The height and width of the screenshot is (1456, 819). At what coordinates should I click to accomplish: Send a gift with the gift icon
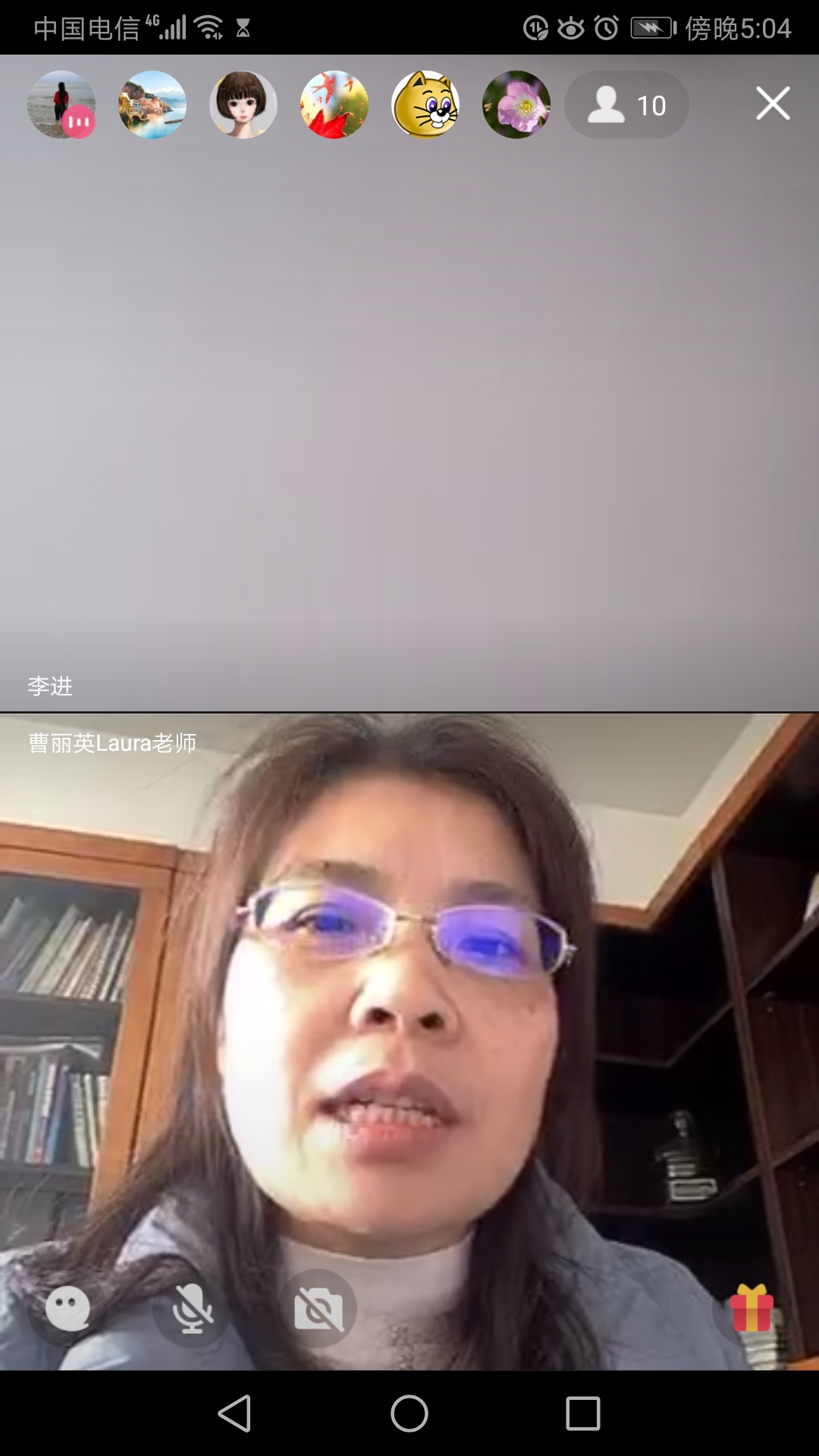tap(751, 1308)
